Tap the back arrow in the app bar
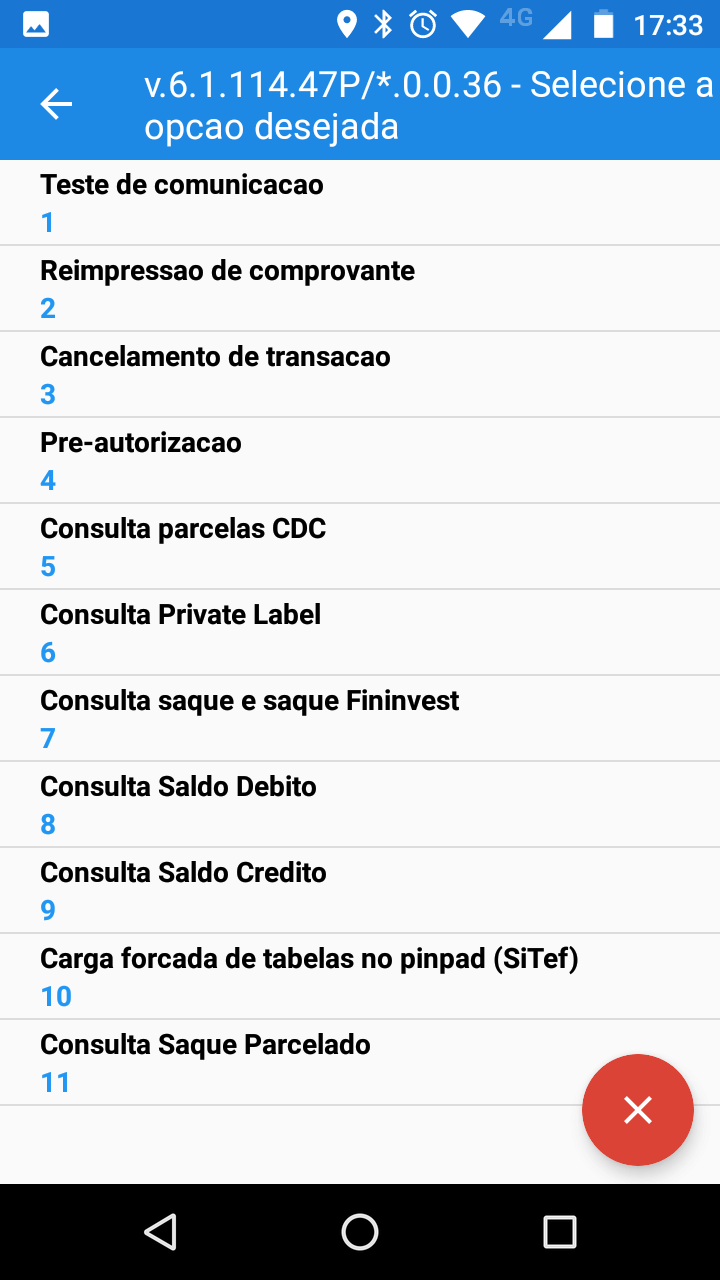 pyautogui.click(x=56, y=104)
